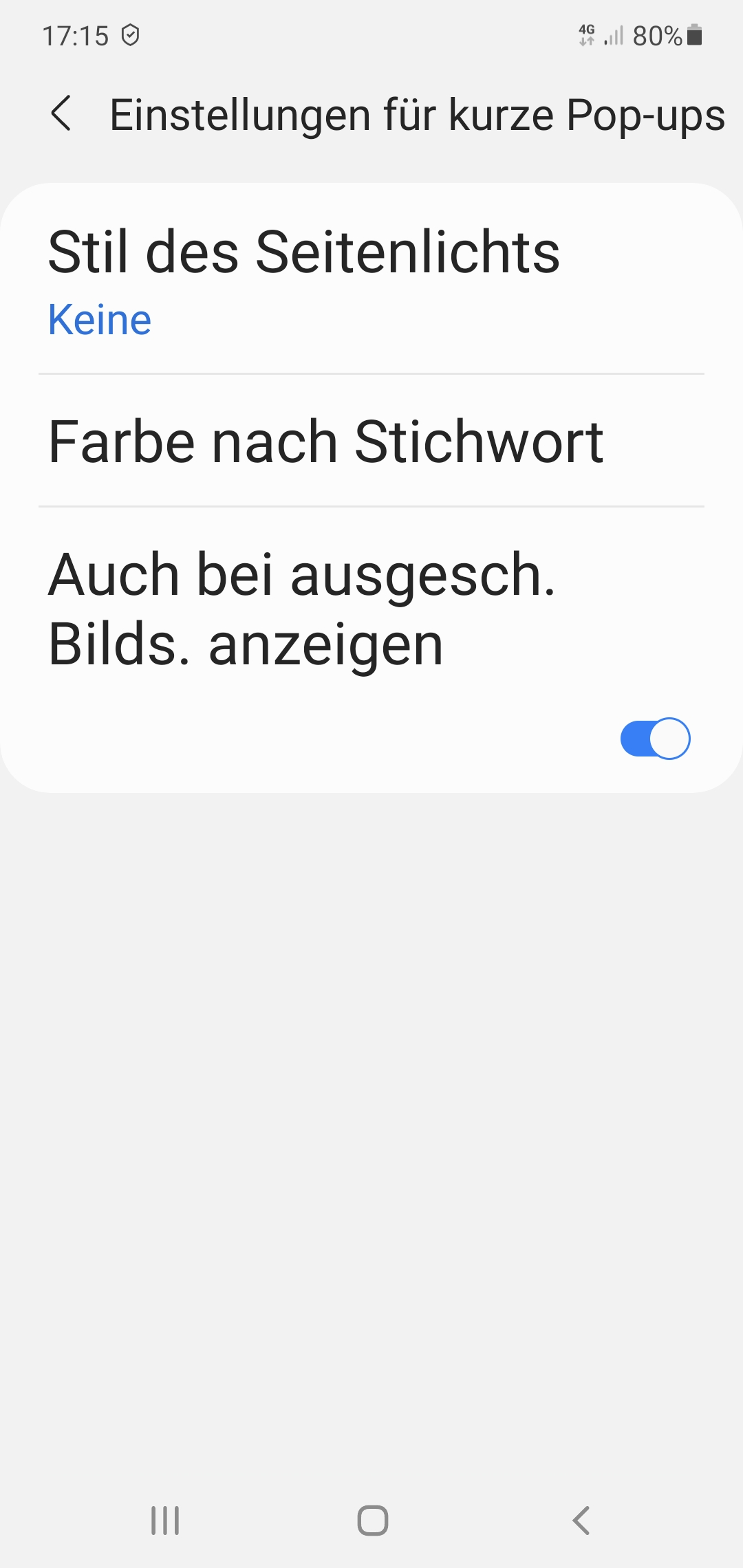
Task: Tap the 4G network indicator
Action: coord(587,34)
